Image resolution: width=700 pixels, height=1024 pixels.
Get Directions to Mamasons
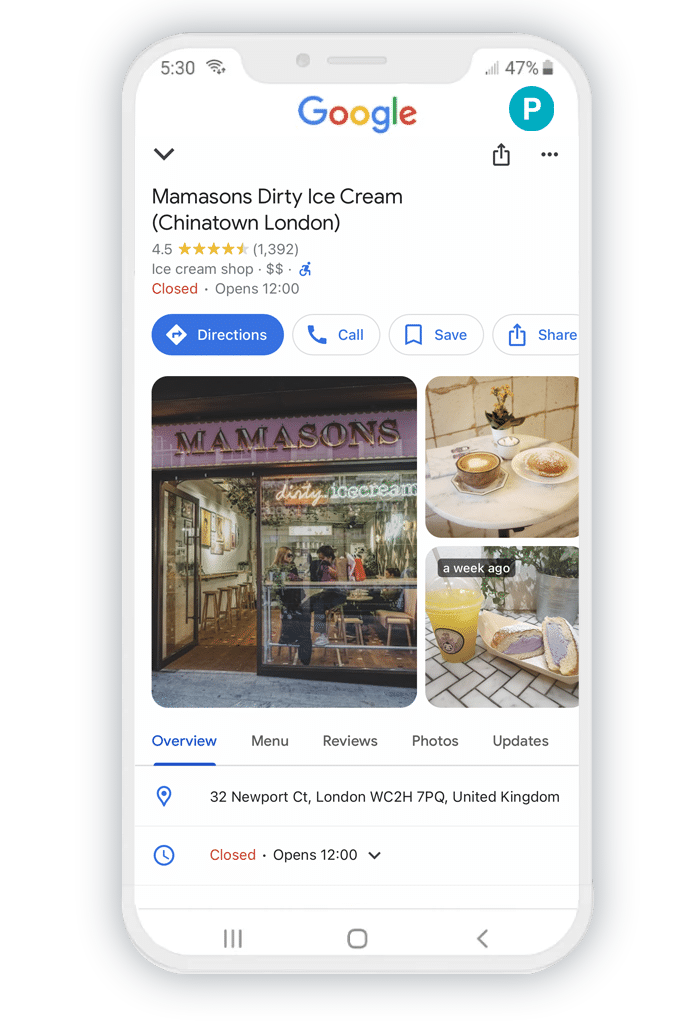pyautogui.click(x=217, y=335)
